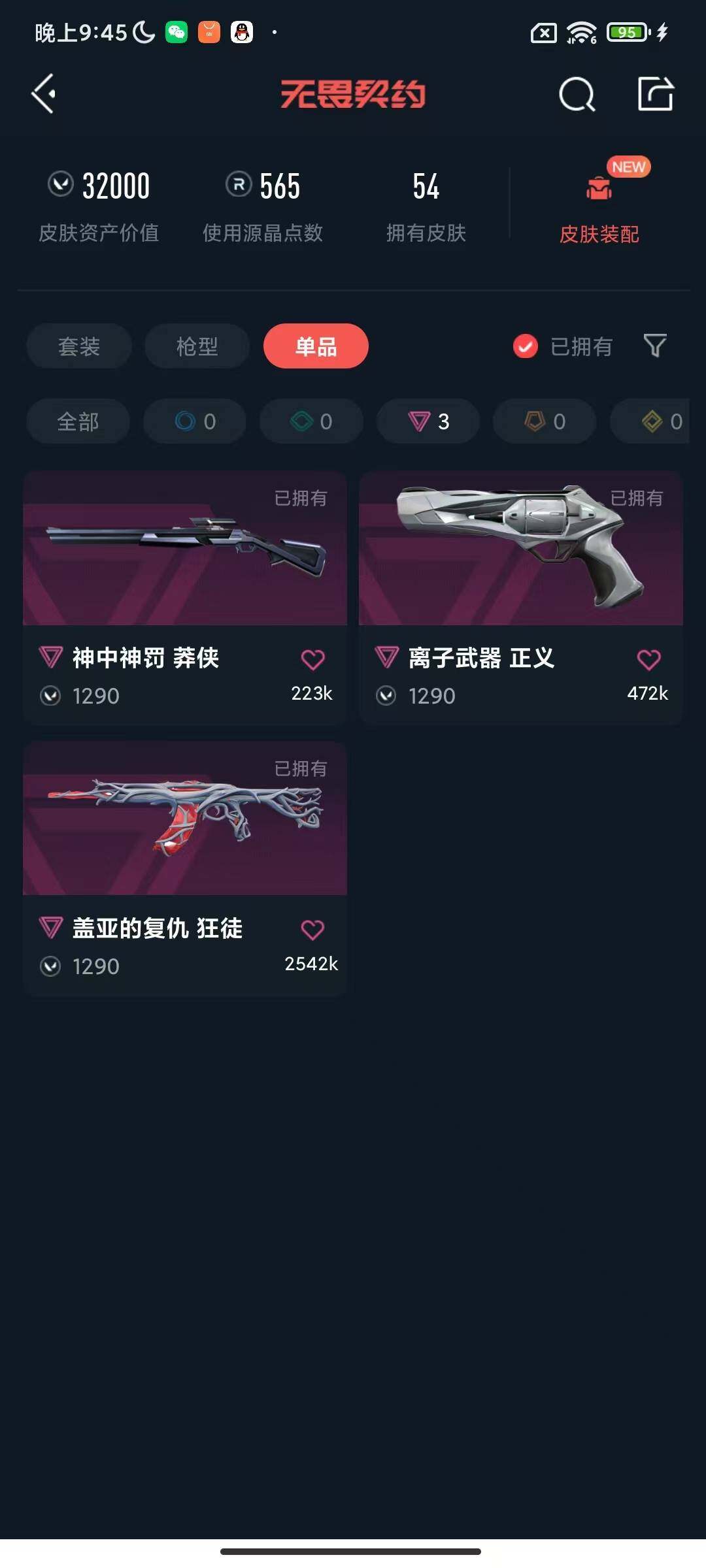
Task: Filter by the yellow diamond tier chip
Action: [x=660, y=421]
